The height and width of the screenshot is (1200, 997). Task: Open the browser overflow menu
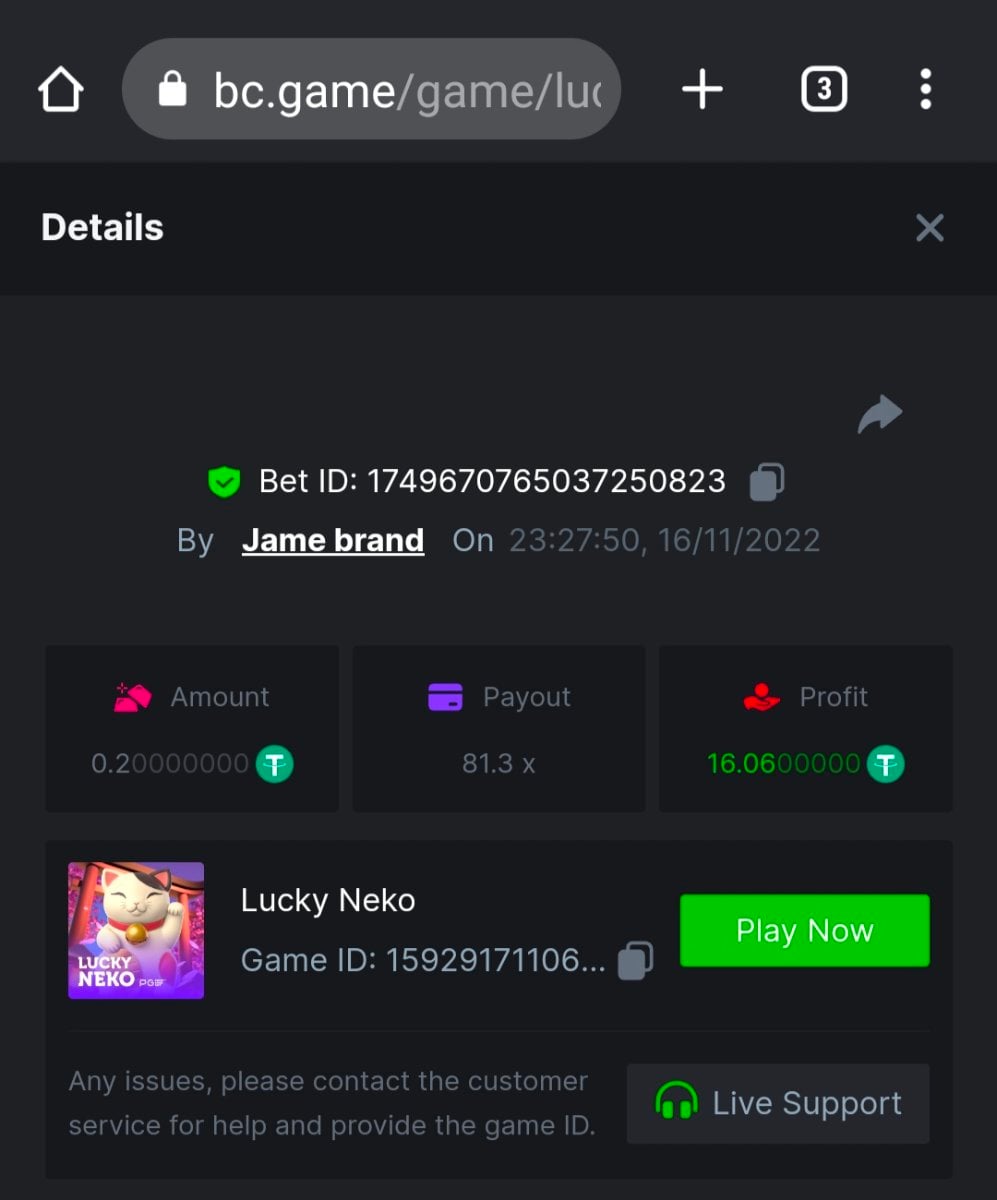click(x=925, y=90)
